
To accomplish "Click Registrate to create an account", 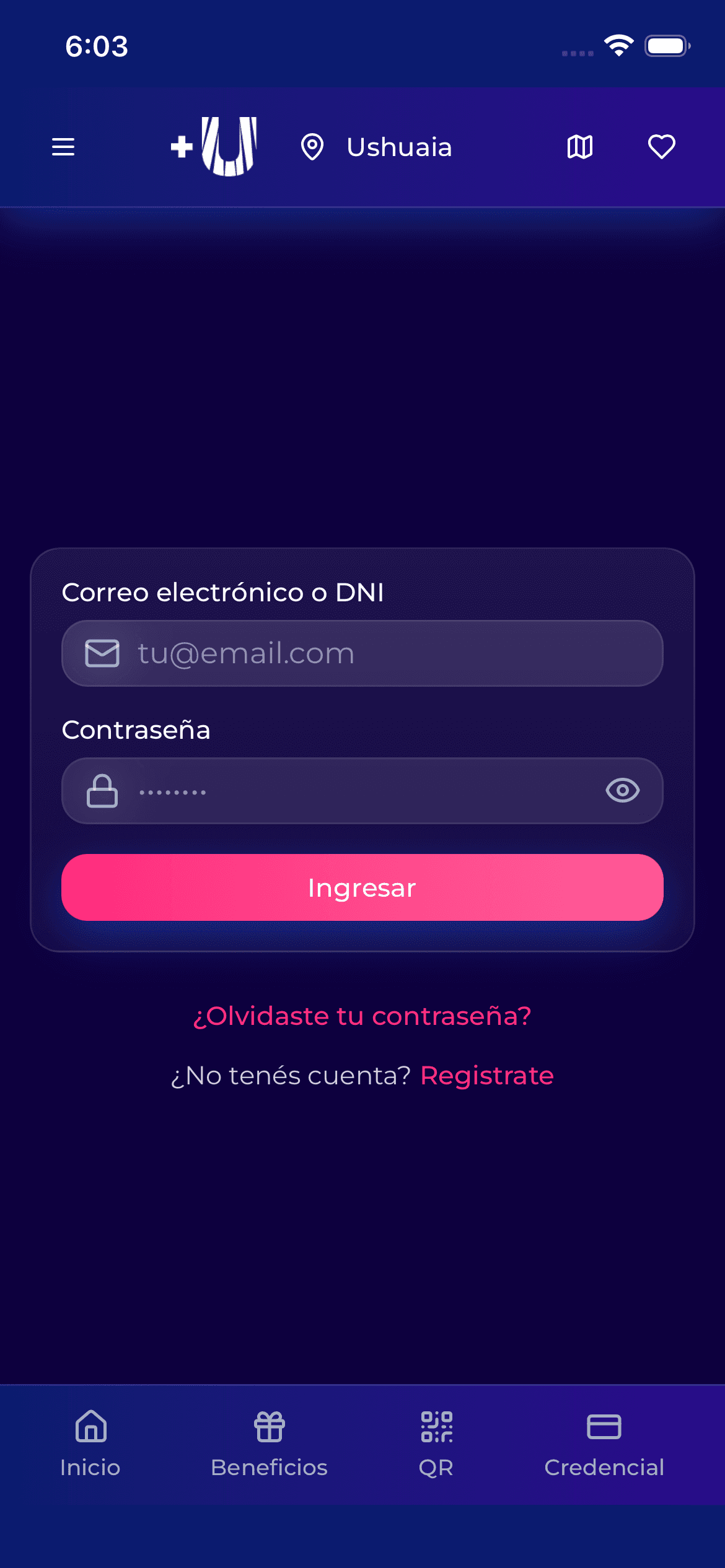I will coord(488,1076).
